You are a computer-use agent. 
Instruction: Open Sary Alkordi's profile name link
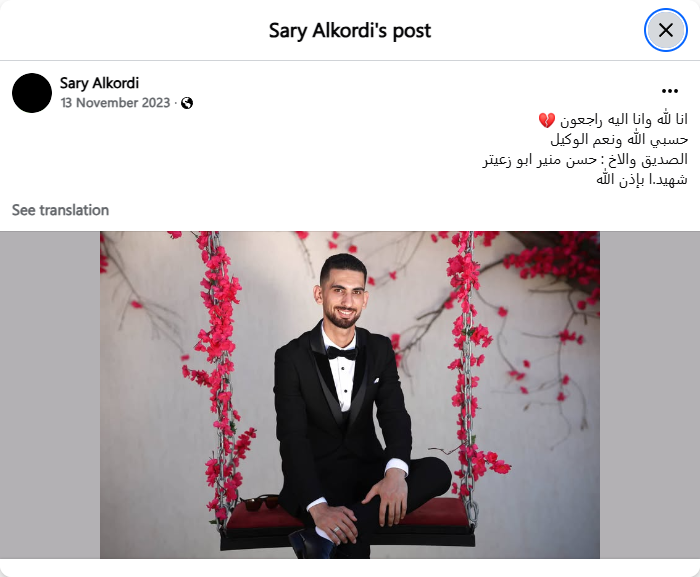[x=99, y=83]
